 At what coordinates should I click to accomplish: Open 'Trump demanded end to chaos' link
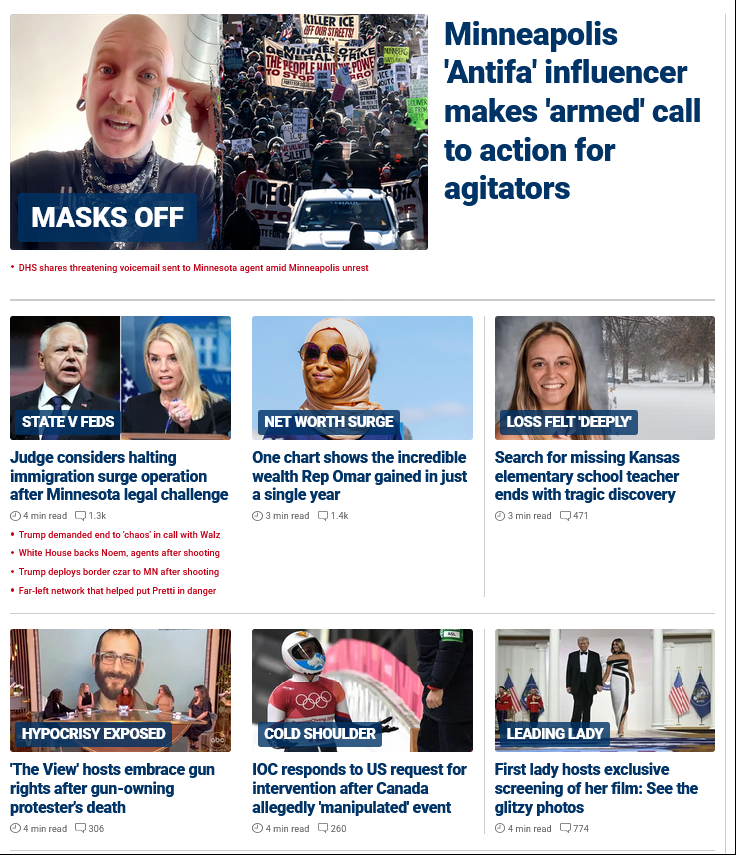click(119, 535)
